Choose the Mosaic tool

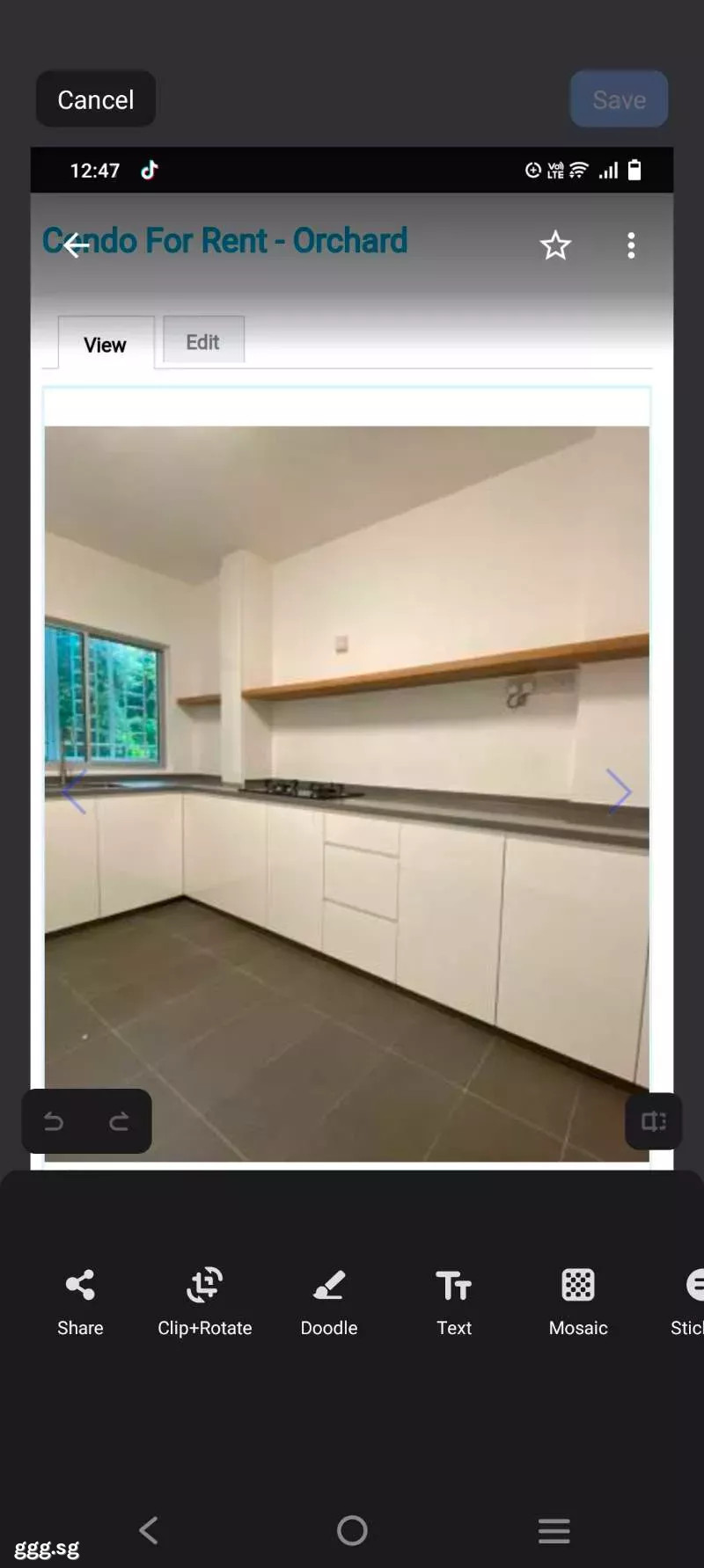pyautogui.click(x=578, y=1303)
